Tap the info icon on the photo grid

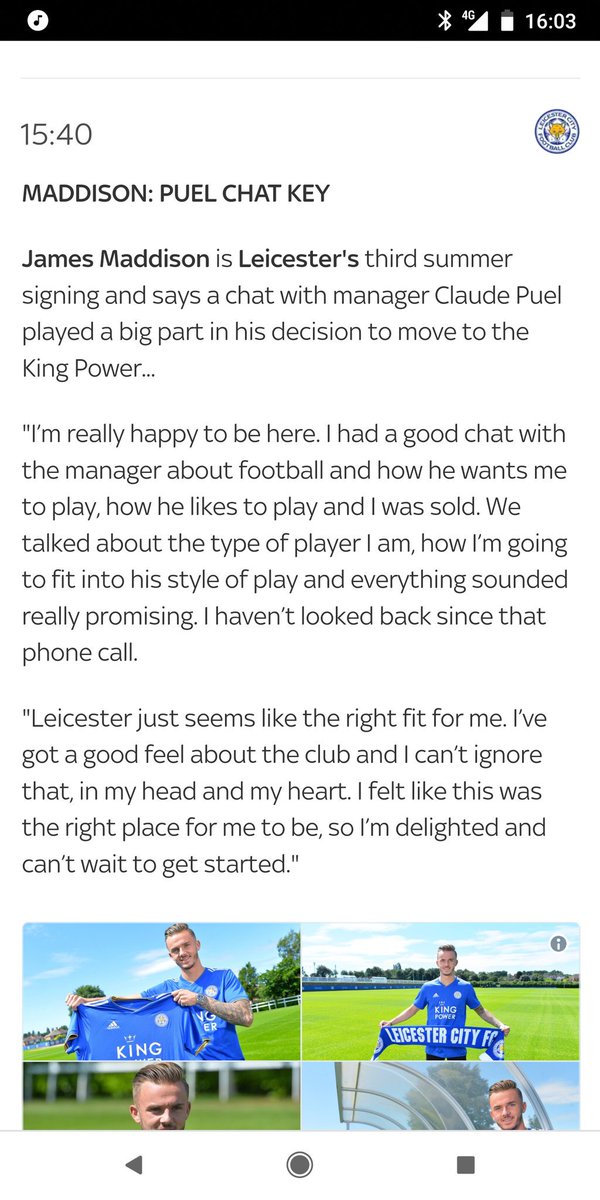[558, 943]
